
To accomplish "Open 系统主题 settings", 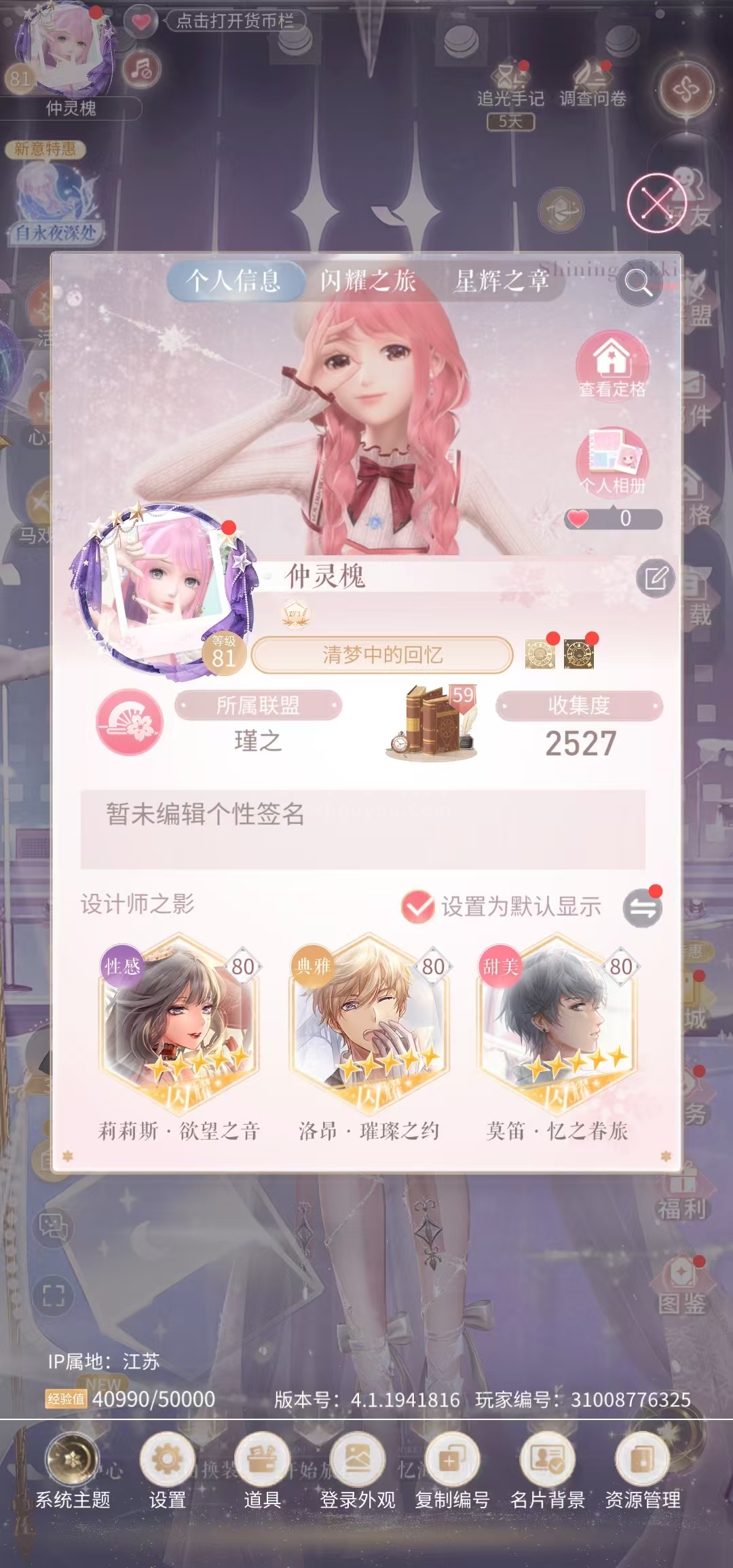I will point(73,1471).
